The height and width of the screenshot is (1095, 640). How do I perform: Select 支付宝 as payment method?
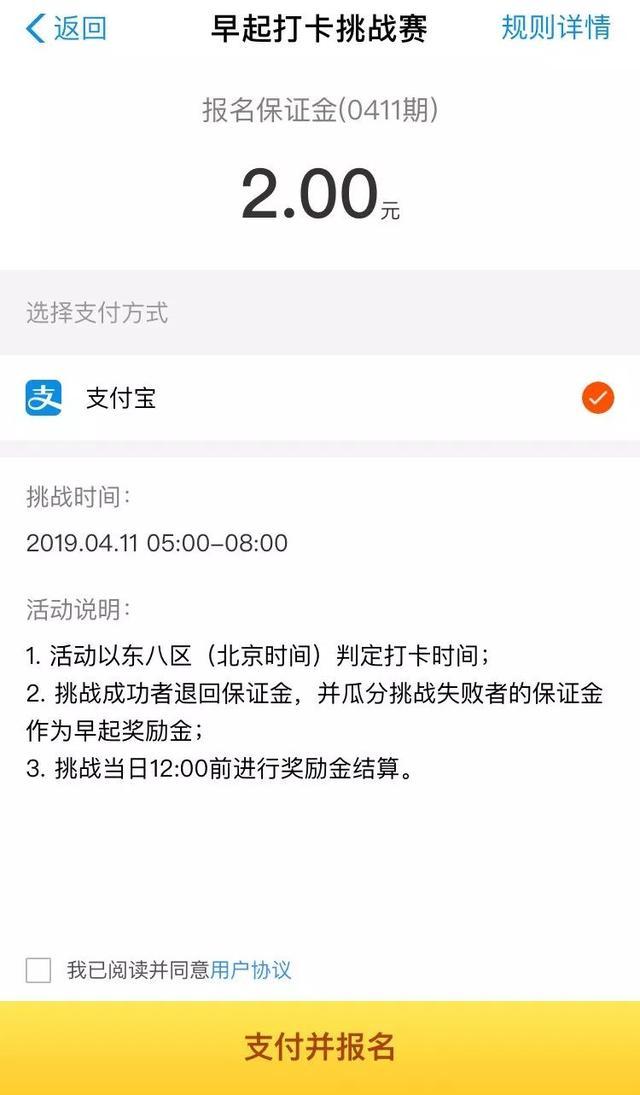[320, 399]
